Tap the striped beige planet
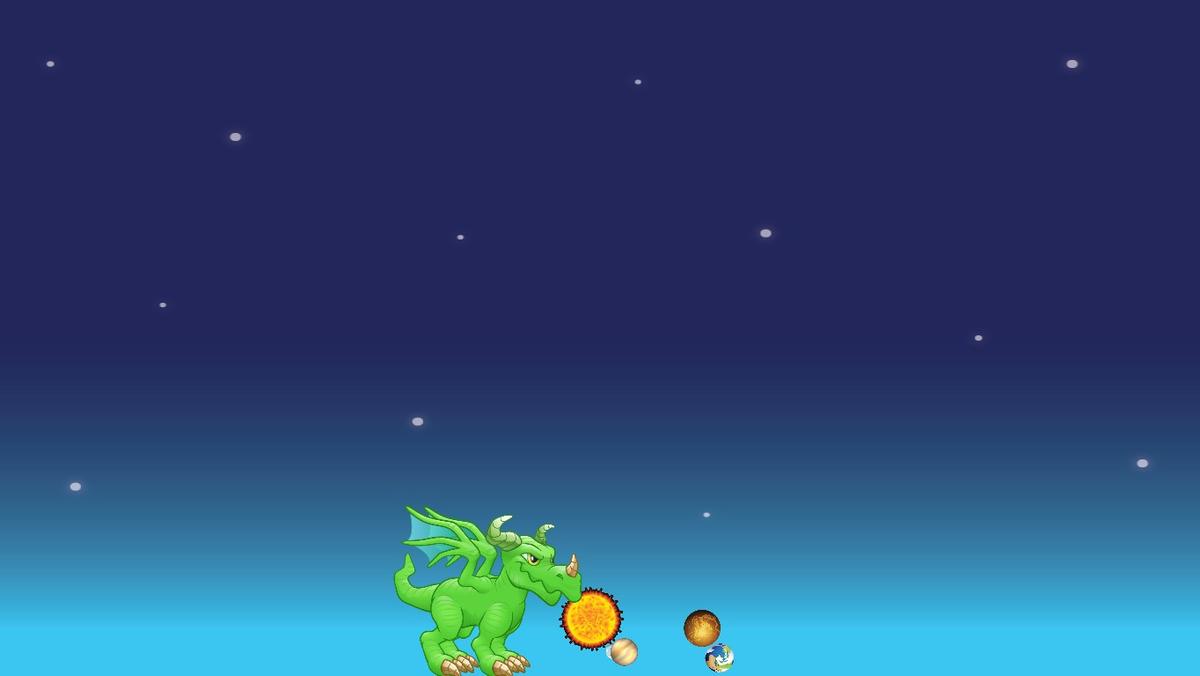 pyautogui.click(x=626, y=653)
